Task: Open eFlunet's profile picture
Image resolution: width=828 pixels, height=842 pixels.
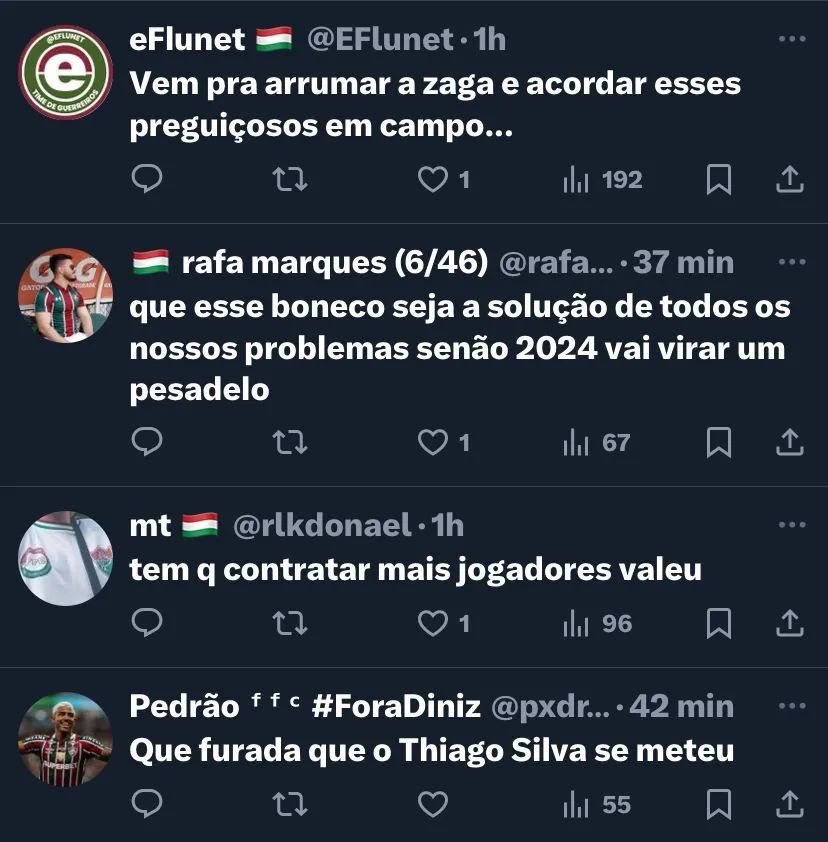Action: tap(65, 72)
